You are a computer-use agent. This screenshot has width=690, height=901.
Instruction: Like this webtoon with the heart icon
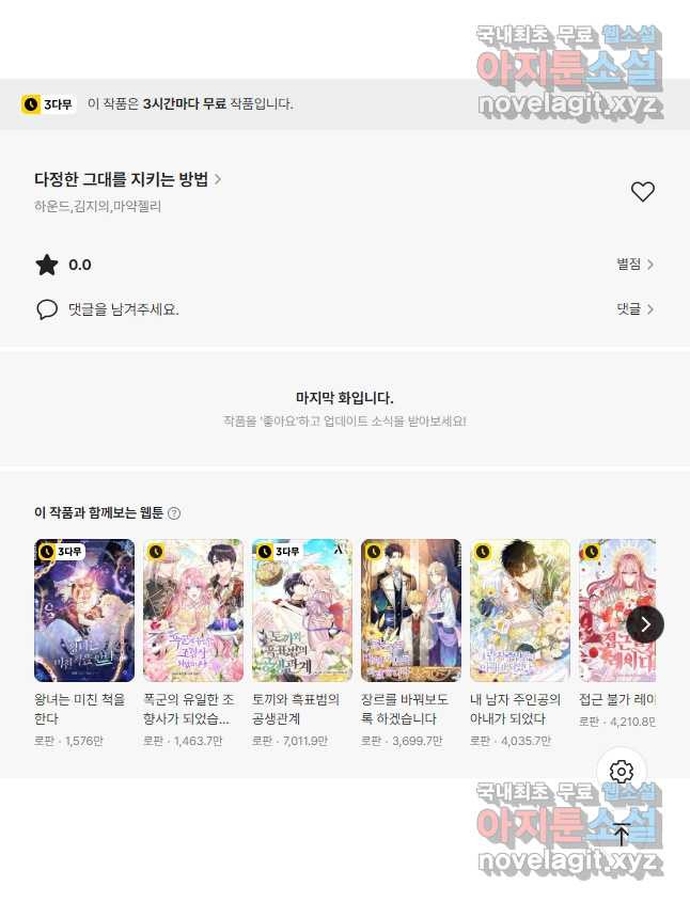click(x=642, y=192)
